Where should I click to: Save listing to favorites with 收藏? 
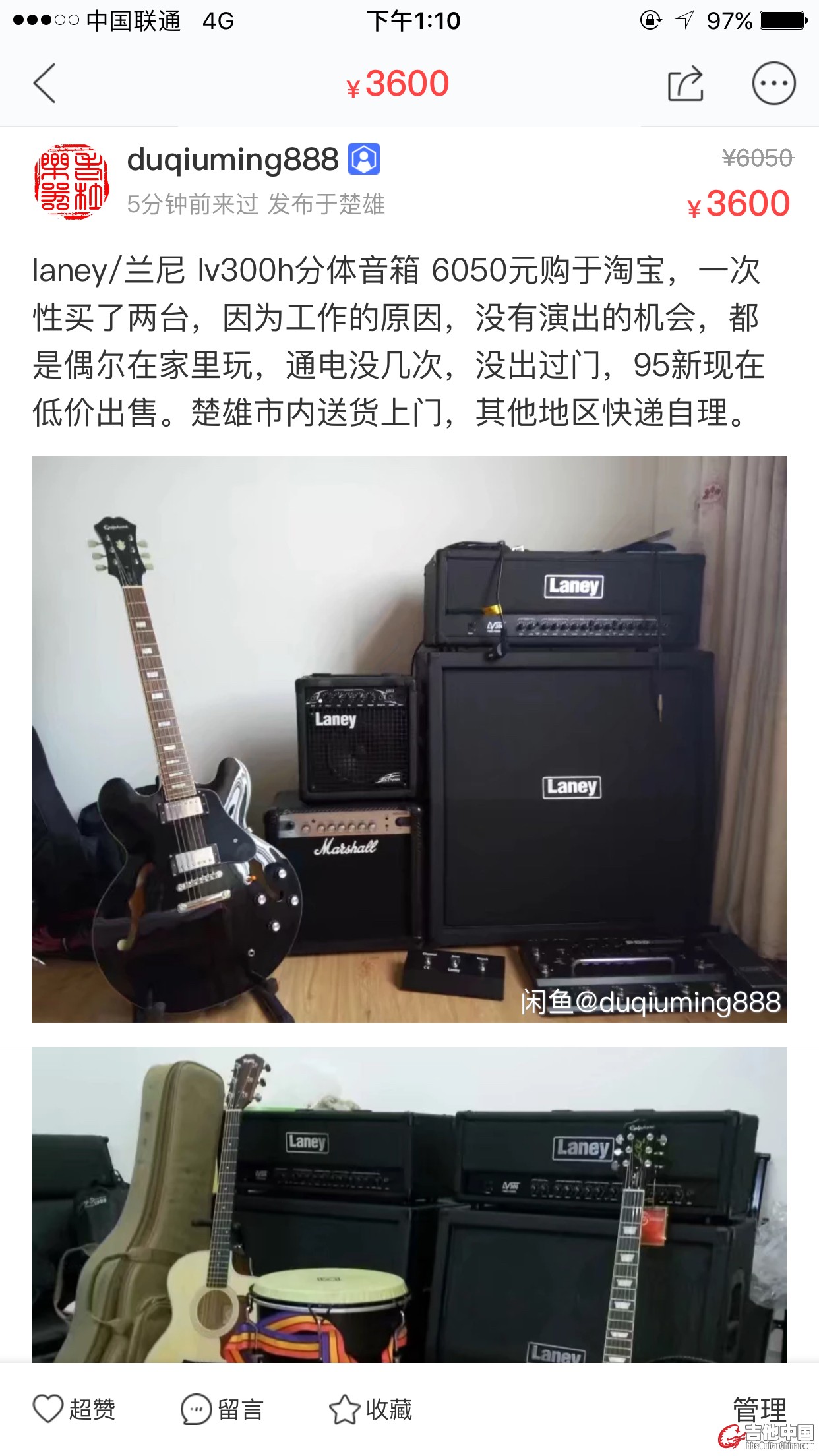coord(371,1409)
